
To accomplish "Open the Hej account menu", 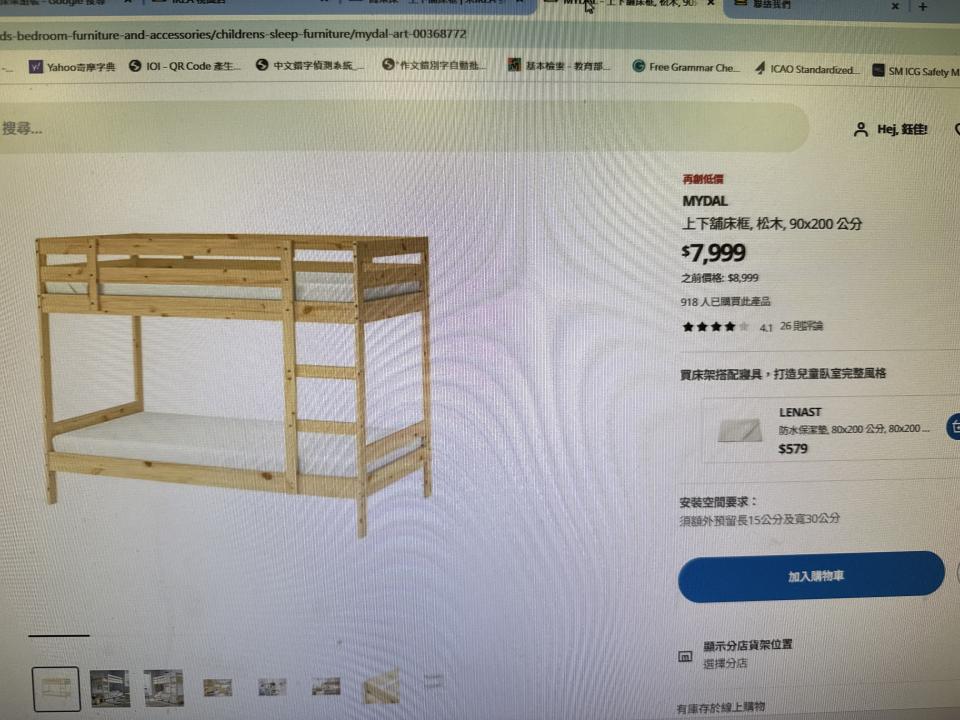I will click(x=890, y=130).
